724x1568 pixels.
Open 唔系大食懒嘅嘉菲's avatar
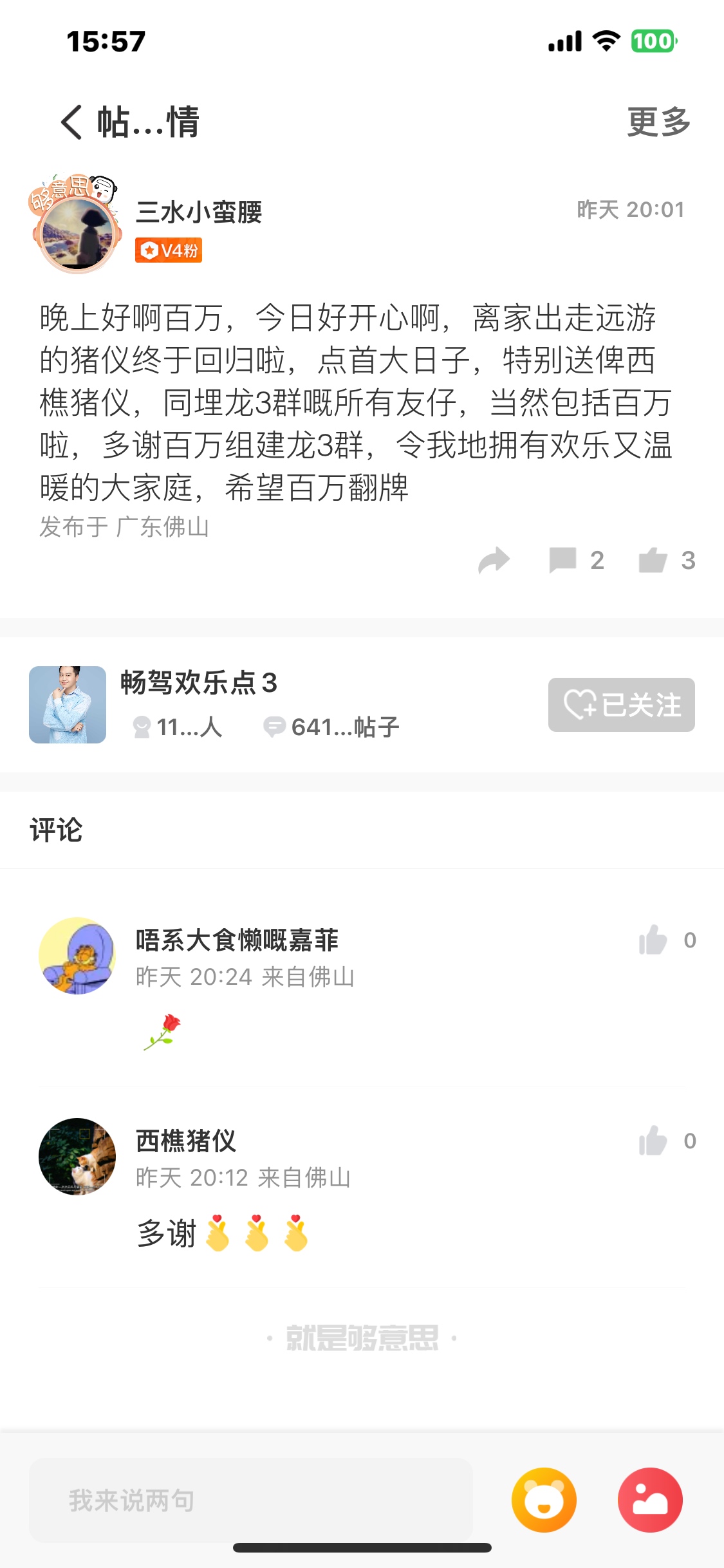pos(77,956)
